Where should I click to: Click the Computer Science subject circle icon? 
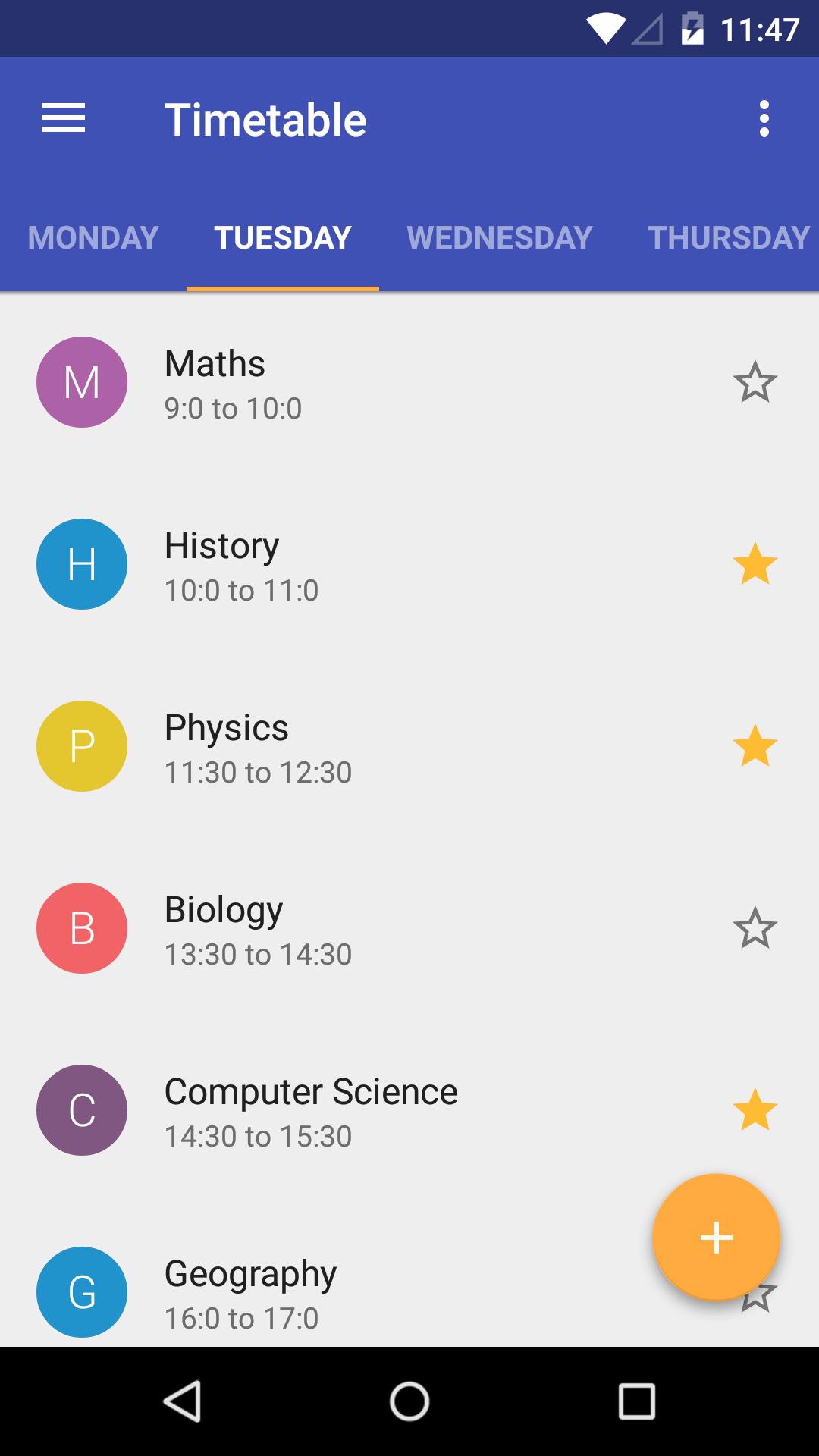tap(81, 1110)
